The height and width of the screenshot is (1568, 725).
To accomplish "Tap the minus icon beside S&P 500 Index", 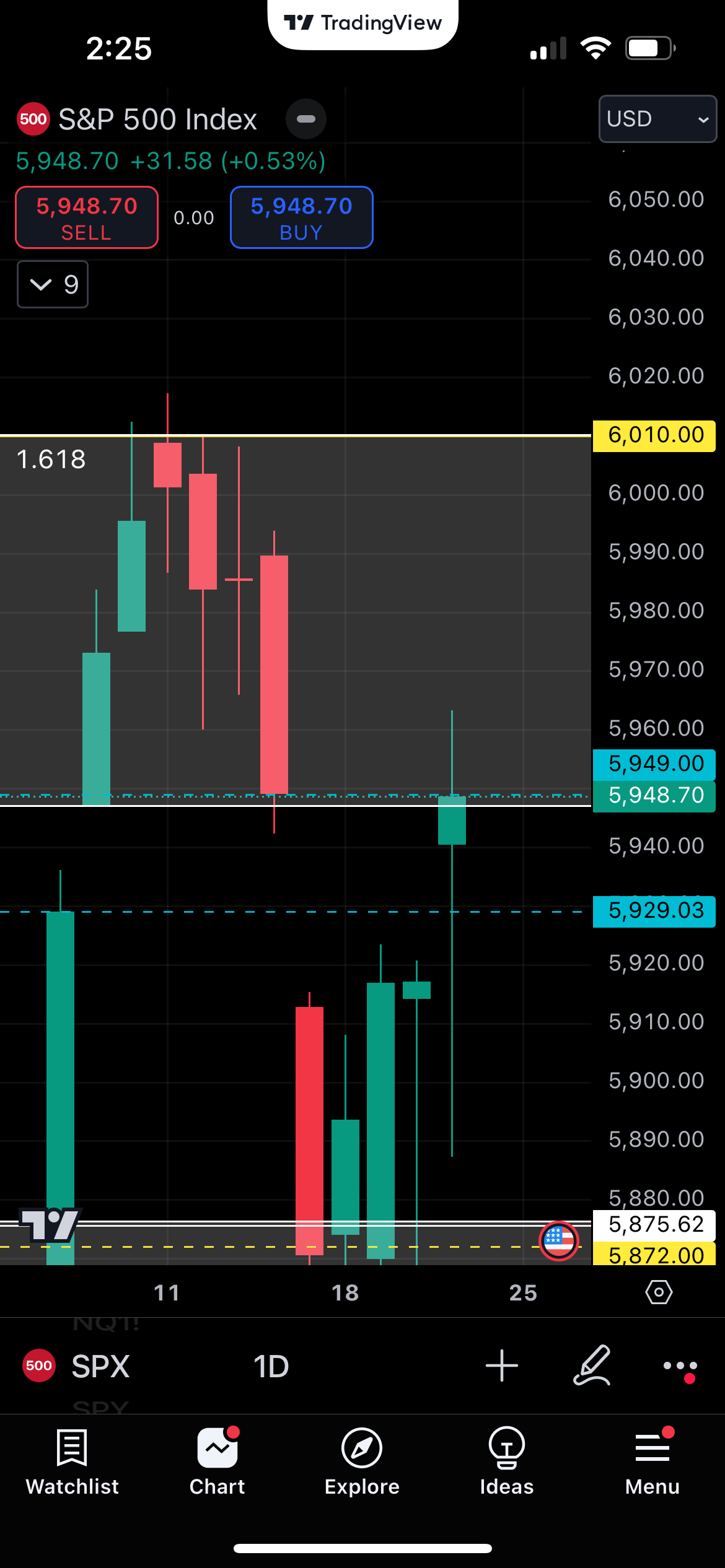I will point(306,119).
